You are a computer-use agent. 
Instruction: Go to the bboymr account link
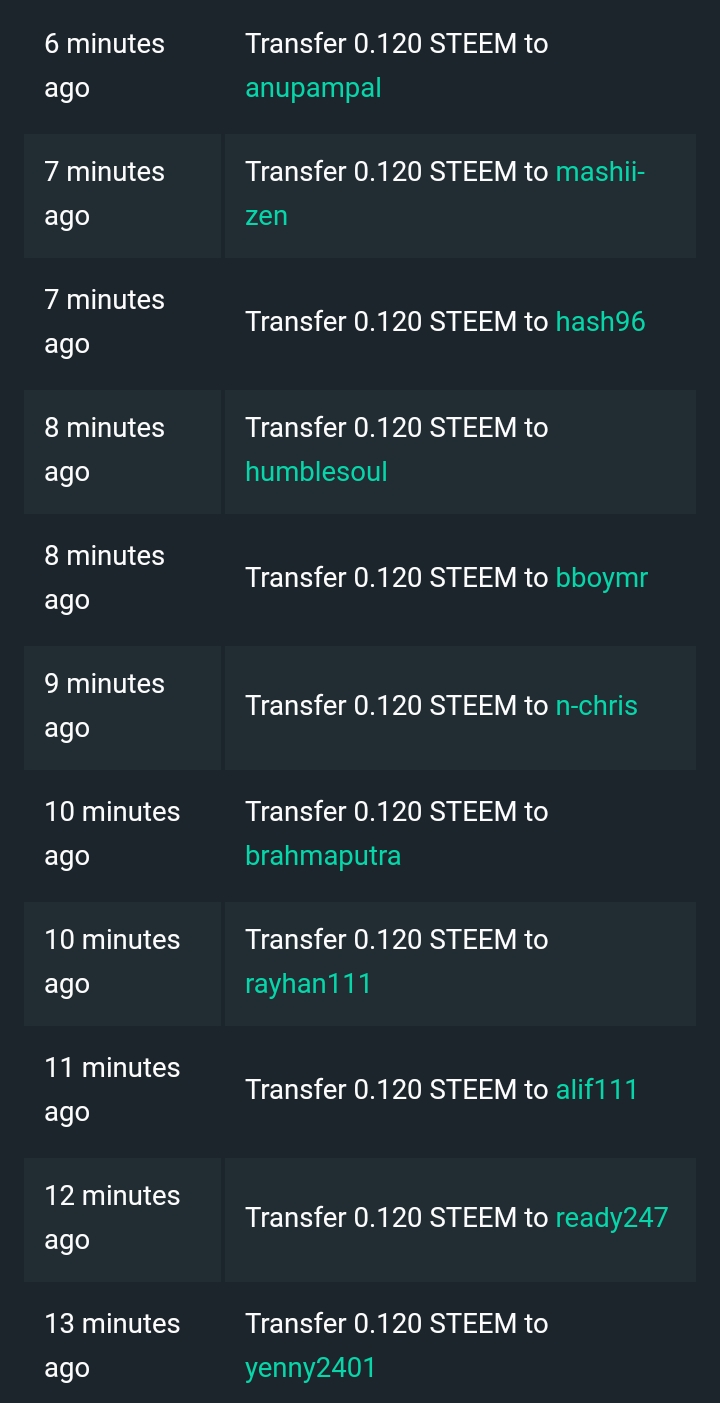pyautogui.click(x=601, y=578)
